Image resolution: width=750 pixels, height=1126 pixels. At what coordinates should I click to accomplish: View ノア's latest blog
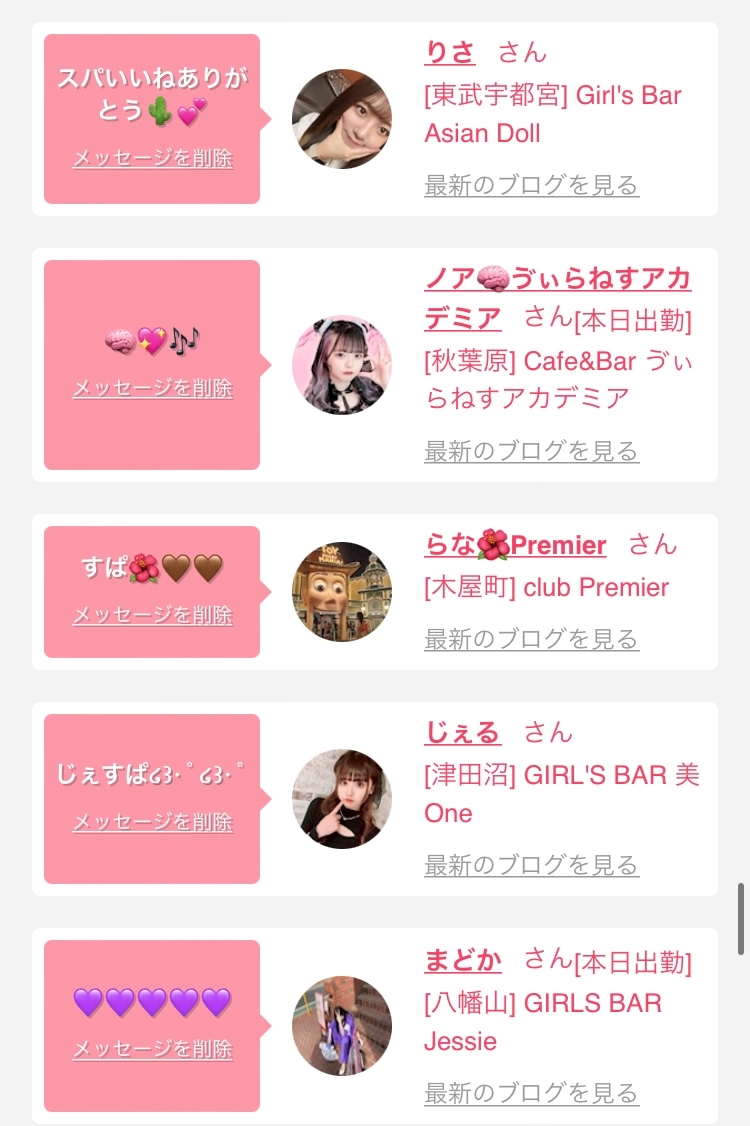pyautogui.click(x=532, y=451)
